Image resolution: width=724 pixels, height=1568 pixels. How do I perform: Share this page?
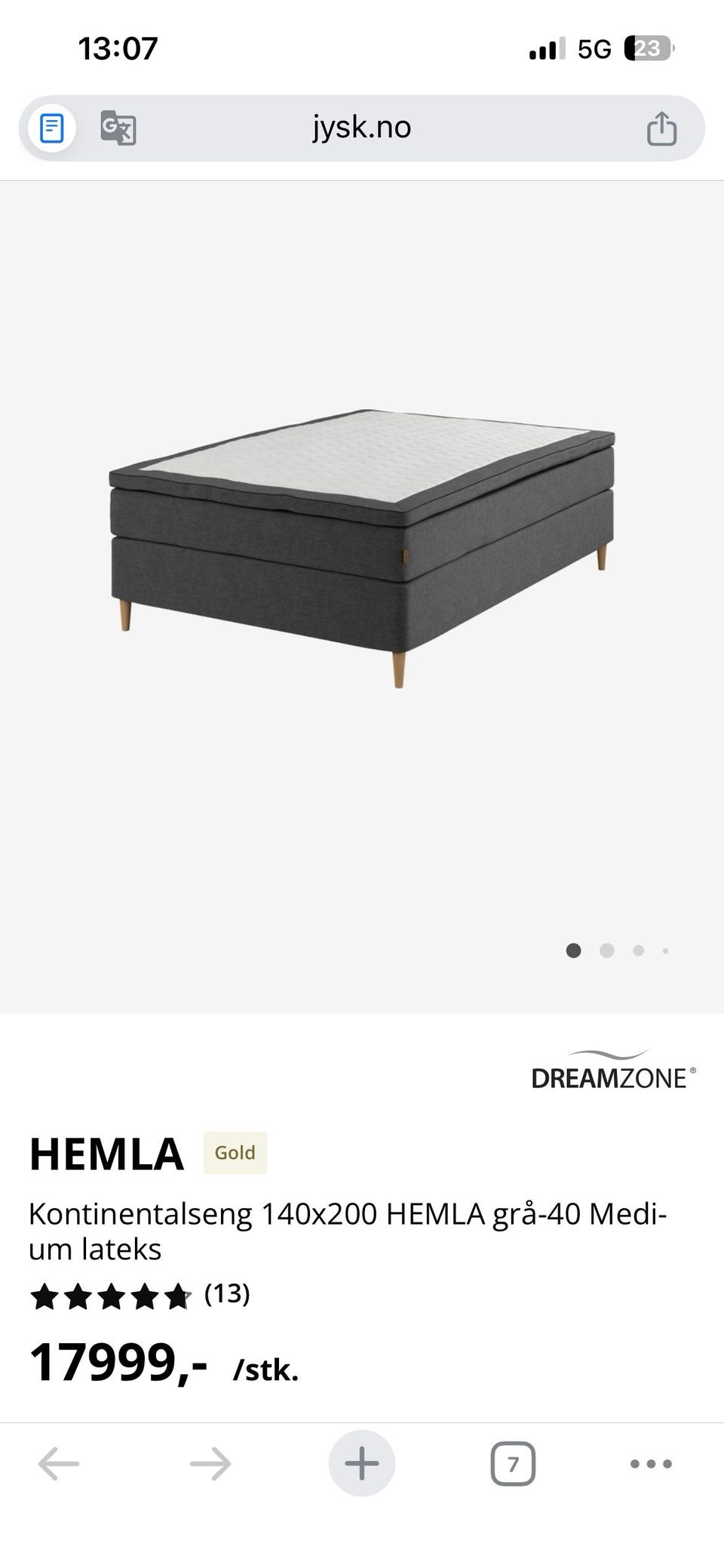click(661, 128)
